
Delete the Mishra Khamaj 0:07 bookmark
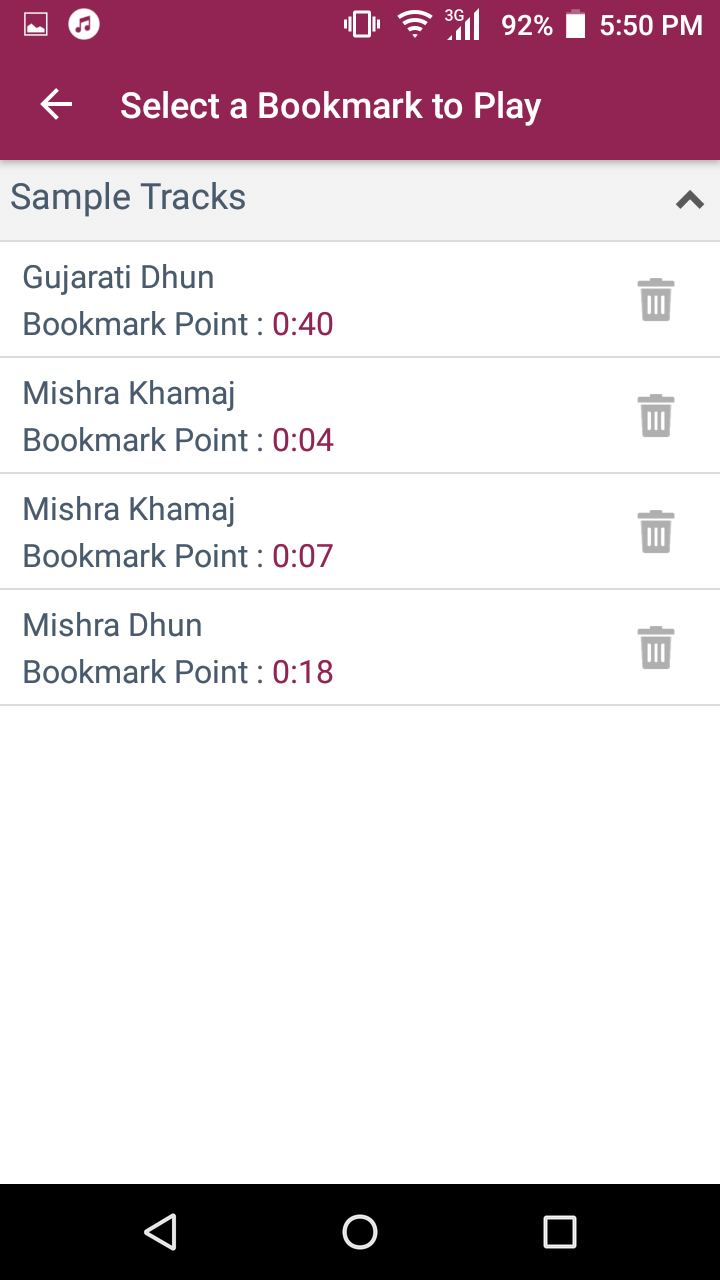(656, 532)
